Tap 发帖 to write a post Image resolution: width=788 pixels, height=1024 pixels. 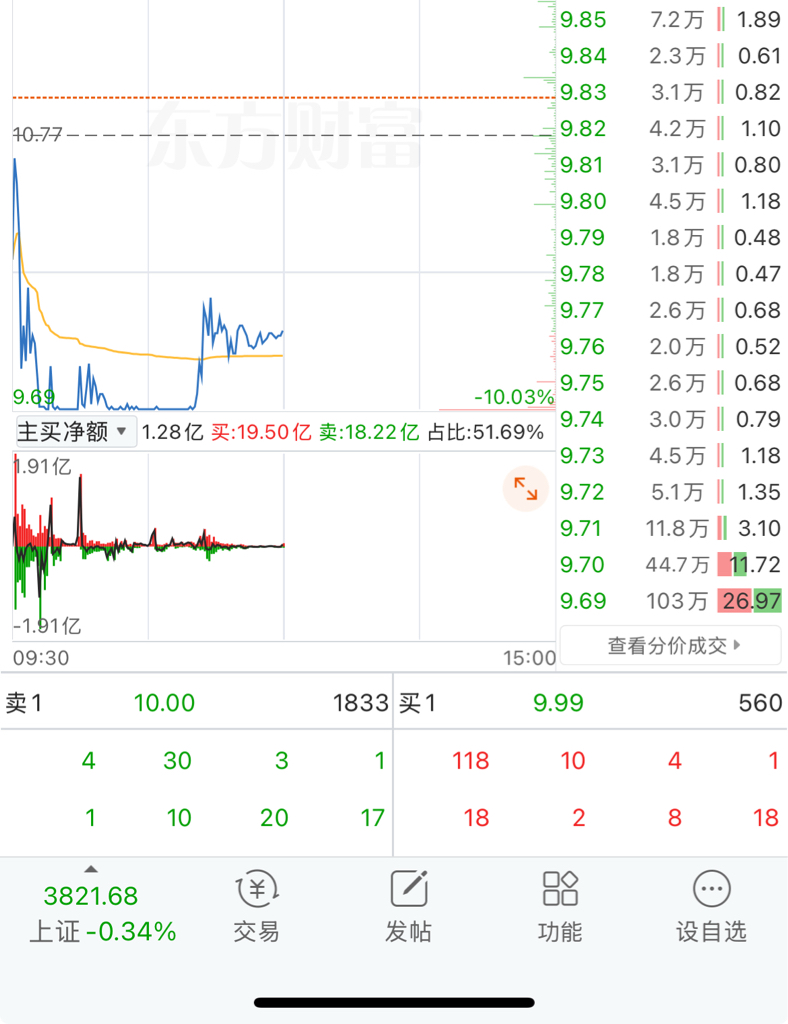[408, 907]
